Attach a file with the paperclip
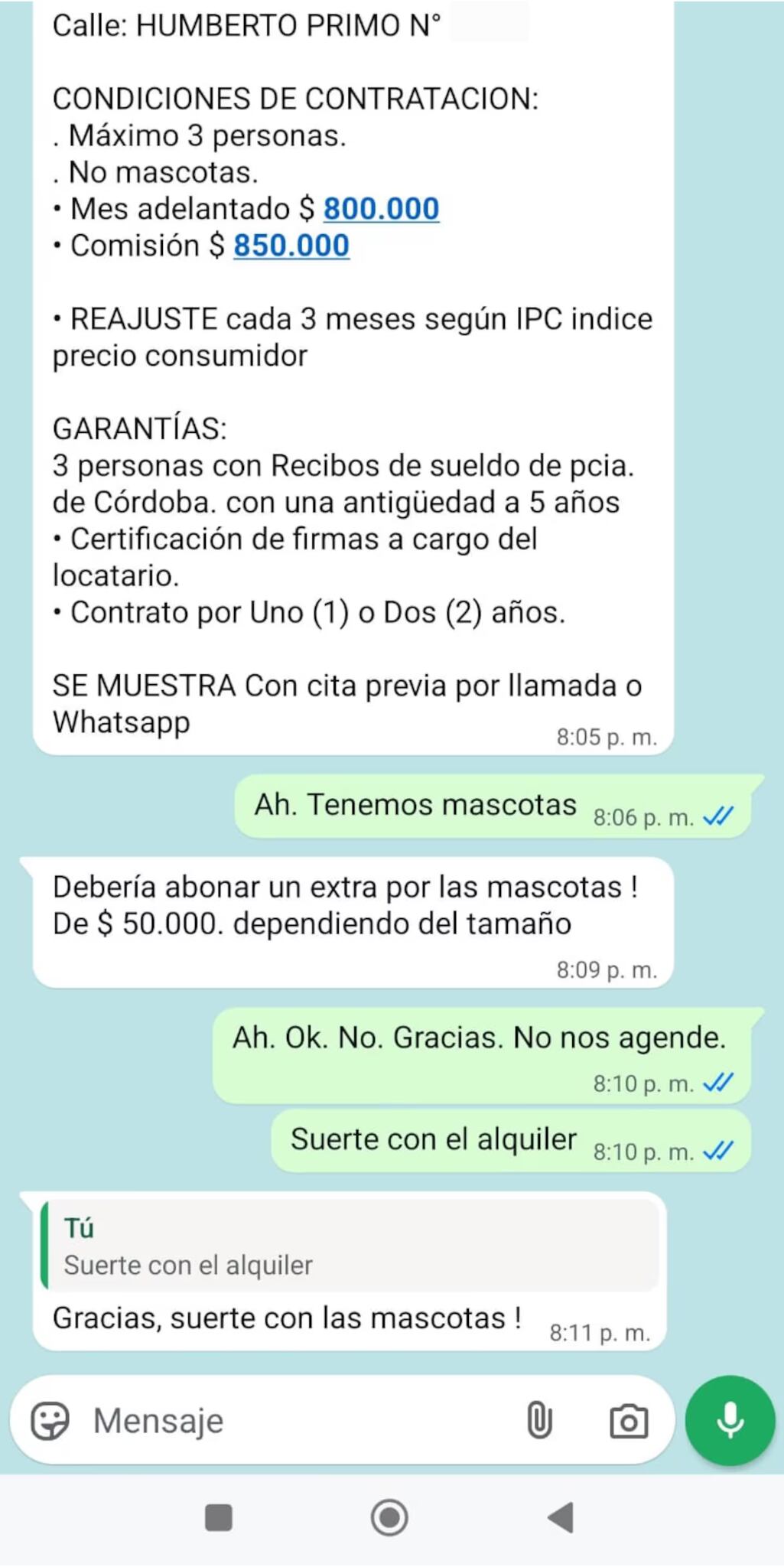 click(539, 1421)
